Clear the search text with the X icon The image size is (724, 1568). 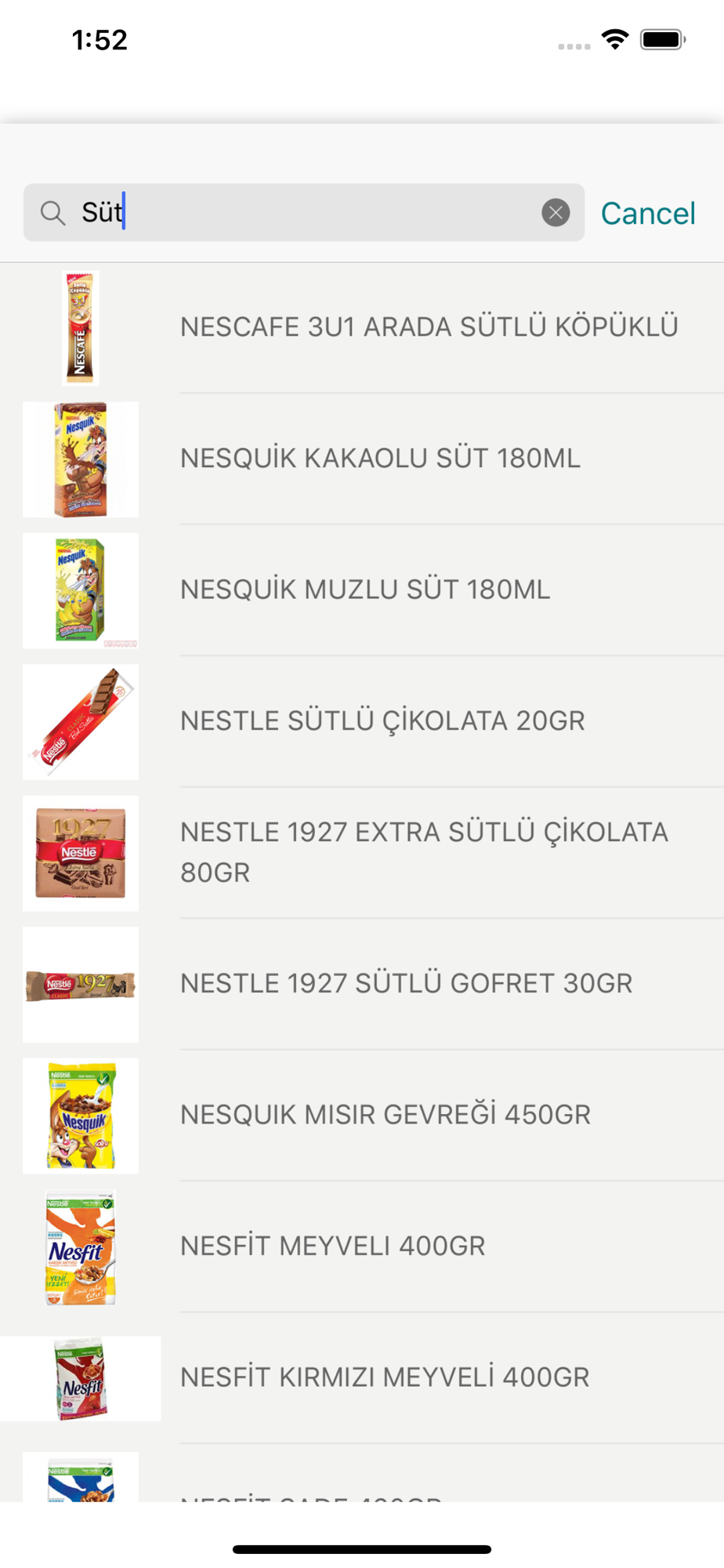tap(556, 212)
